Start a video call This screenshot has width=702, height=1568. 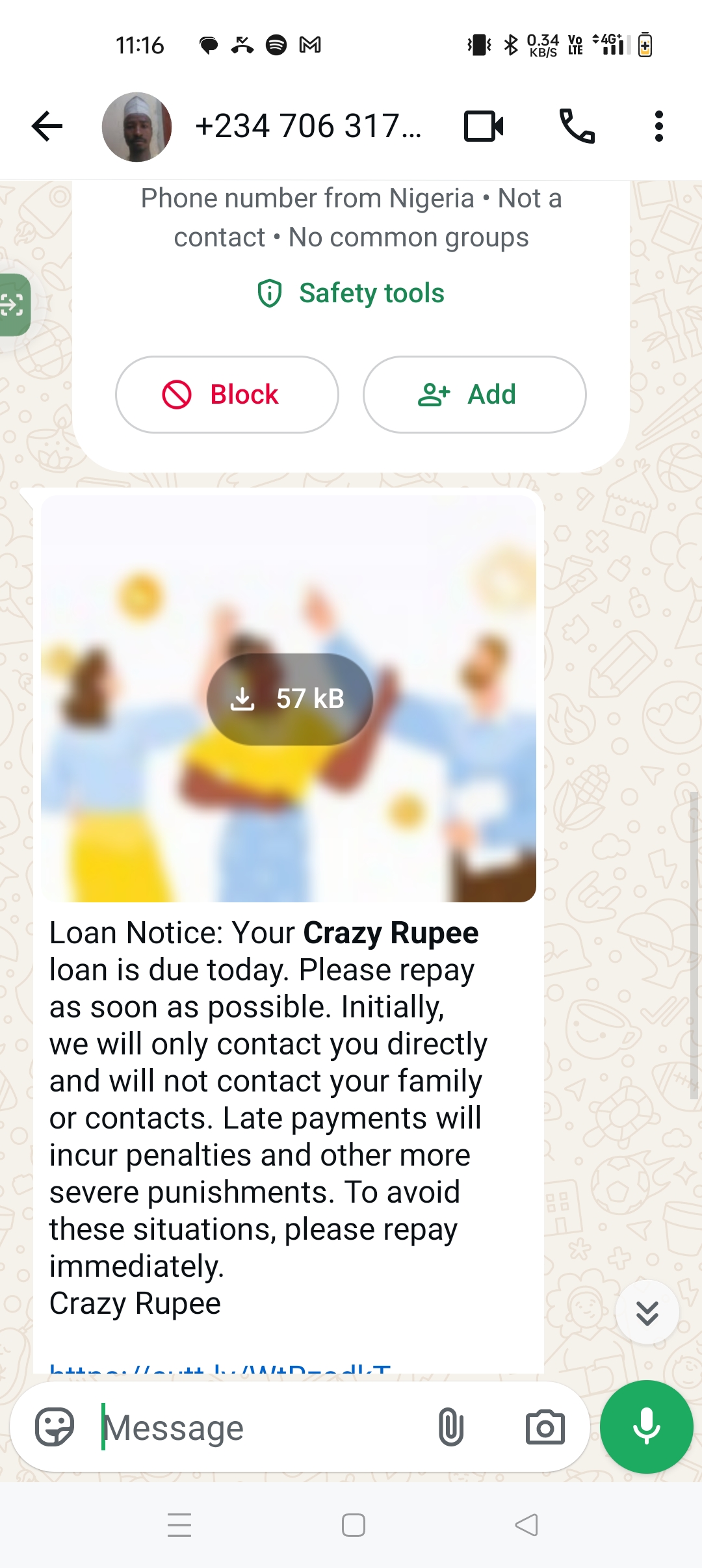pos(484,126)
